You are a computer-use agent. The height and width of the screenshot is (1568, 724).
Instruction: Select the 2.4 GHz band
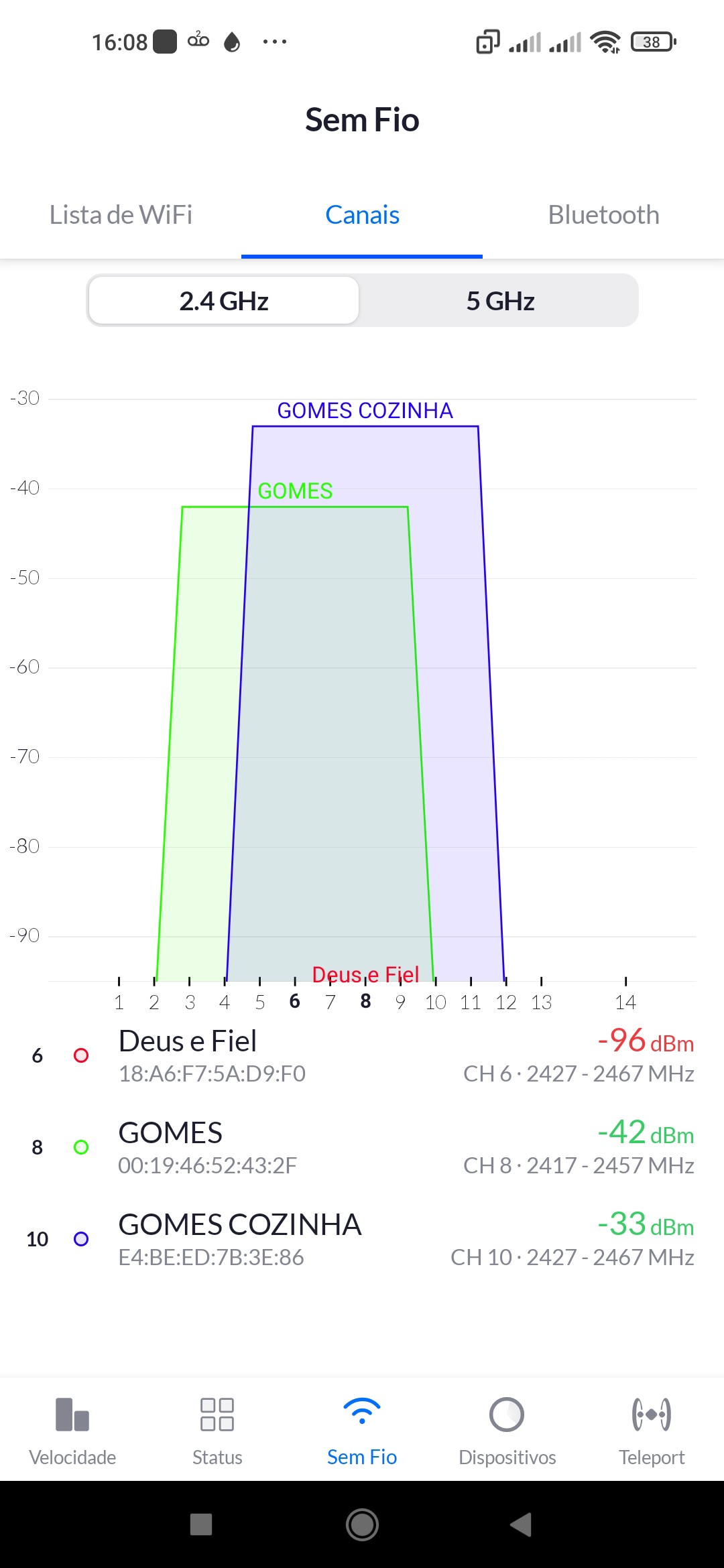(224, 301)
